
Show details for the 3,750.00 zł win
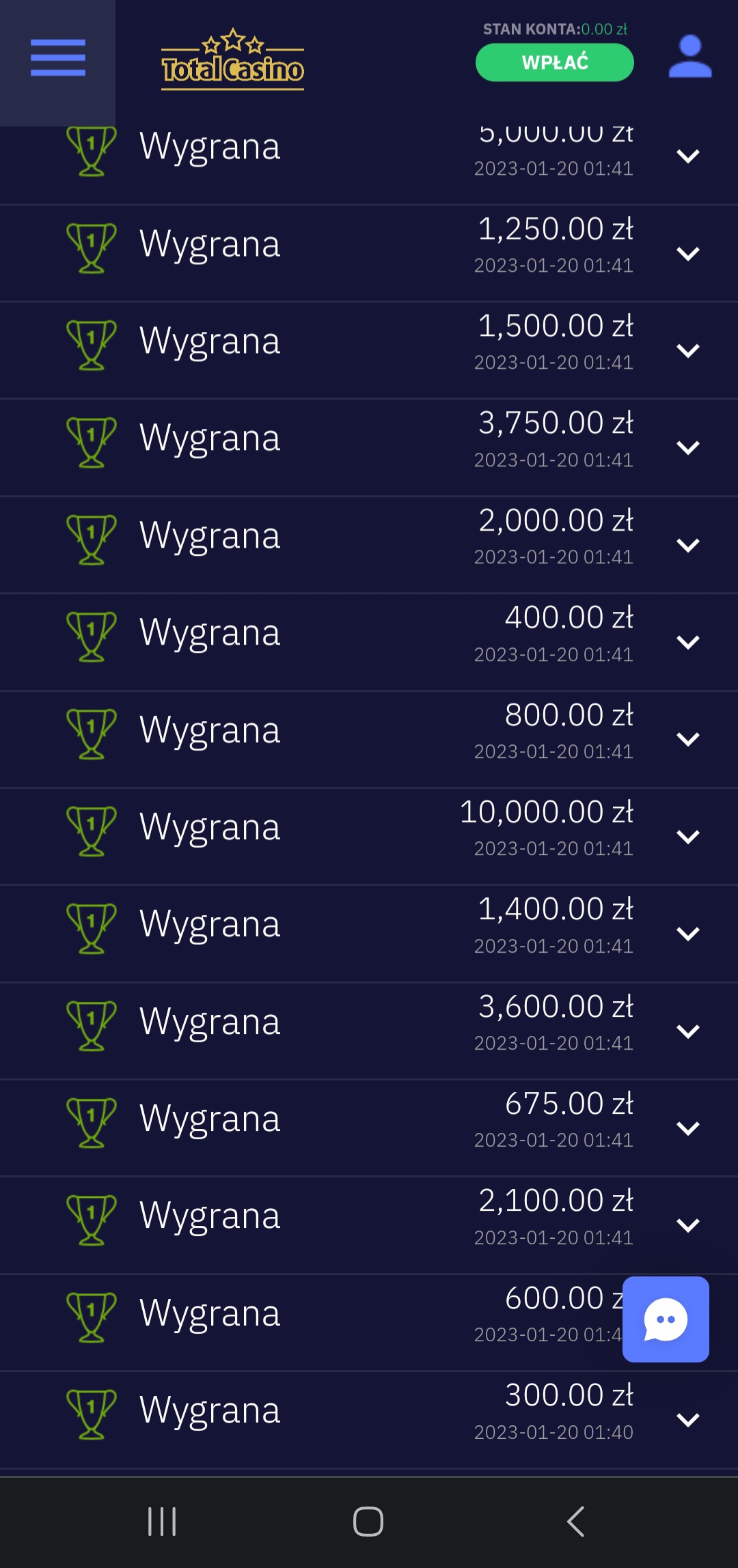pyautogui.click(x=687, y=448)
